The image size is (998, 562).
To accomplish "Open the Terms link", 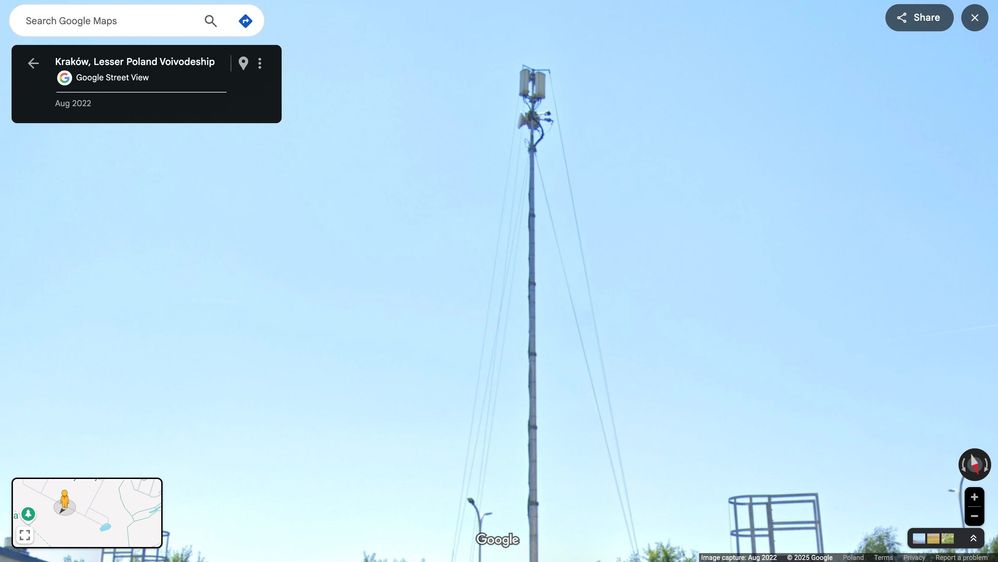I will [x=883, y=557].
